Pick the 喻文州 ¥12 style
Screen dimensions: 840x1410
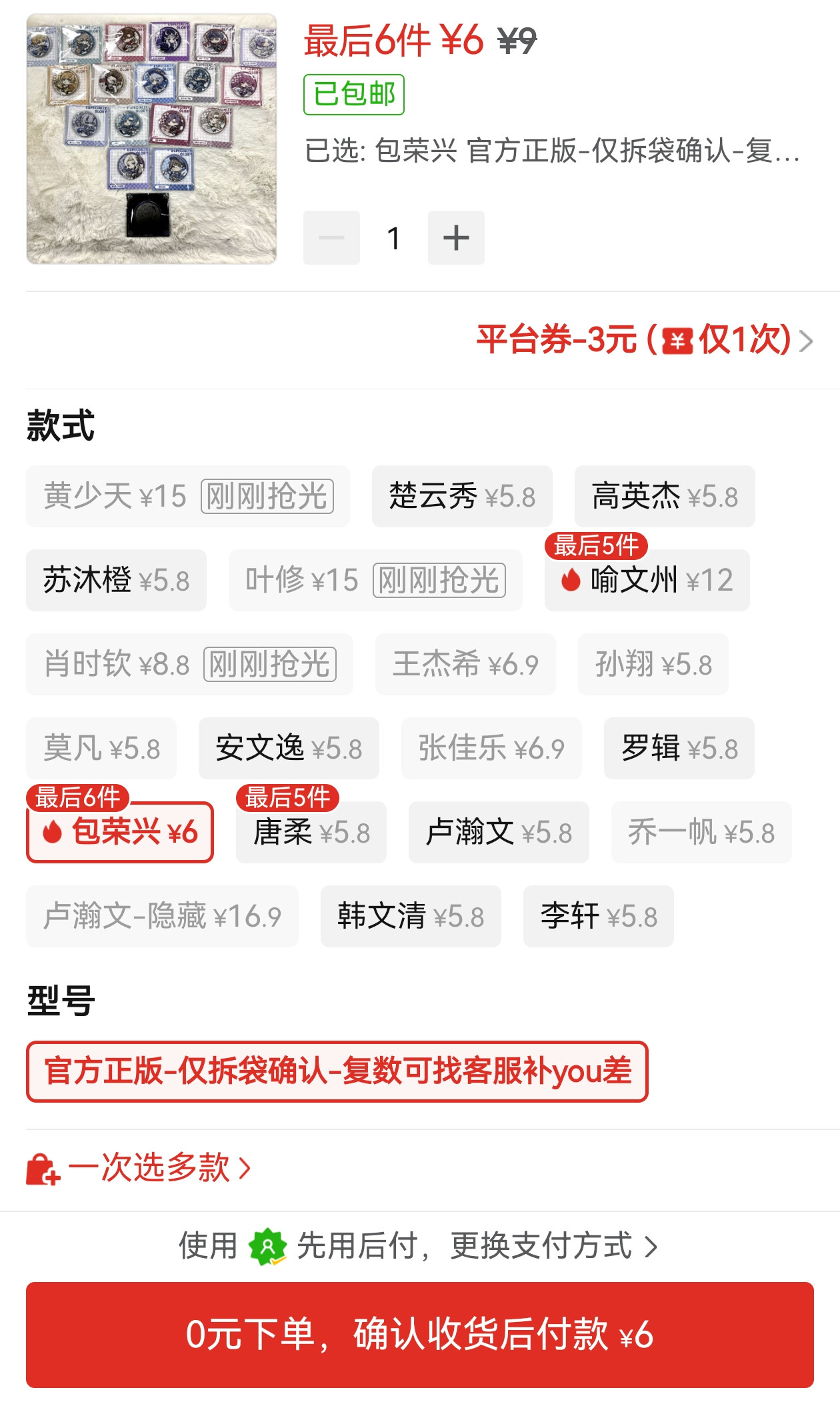coord(647,581)
